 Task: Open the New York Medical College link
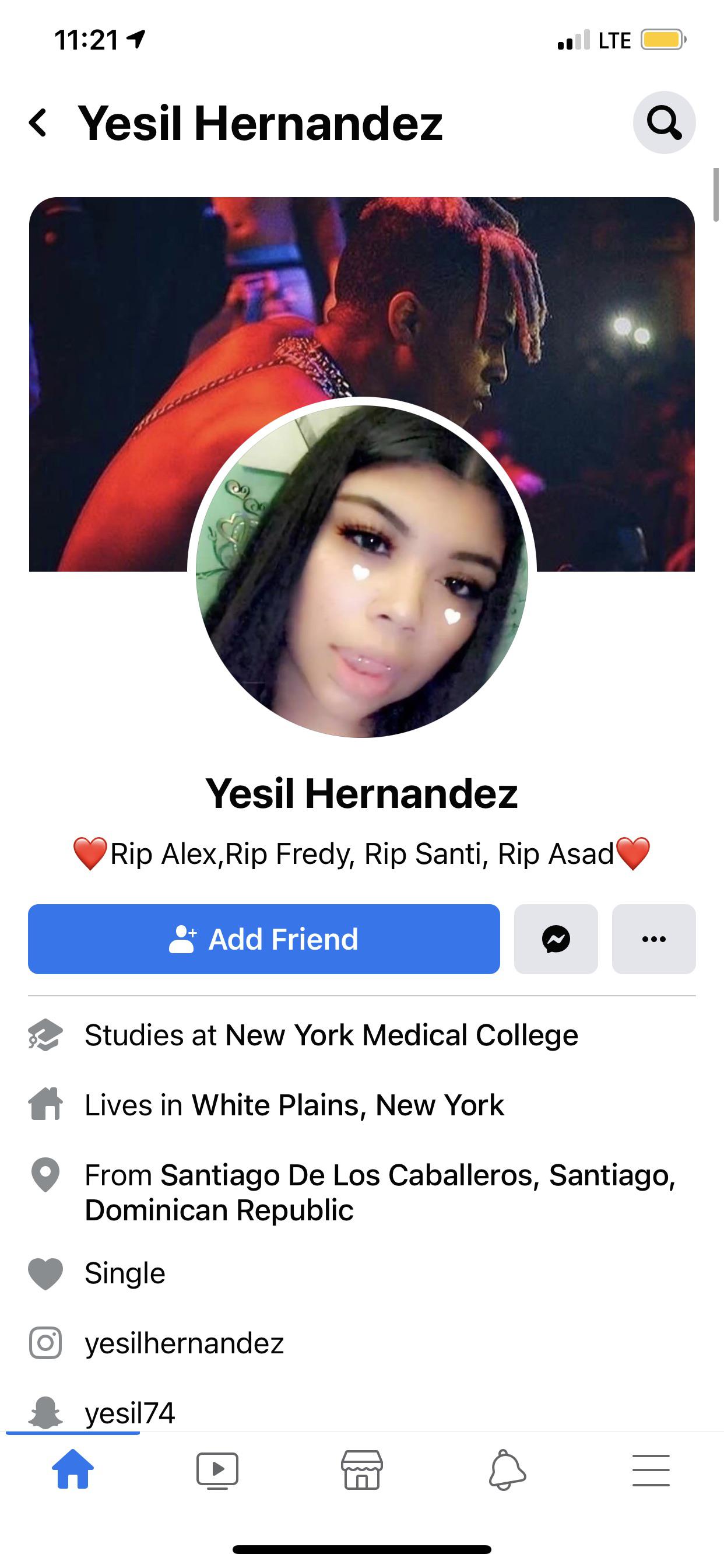click(401, 1035)
